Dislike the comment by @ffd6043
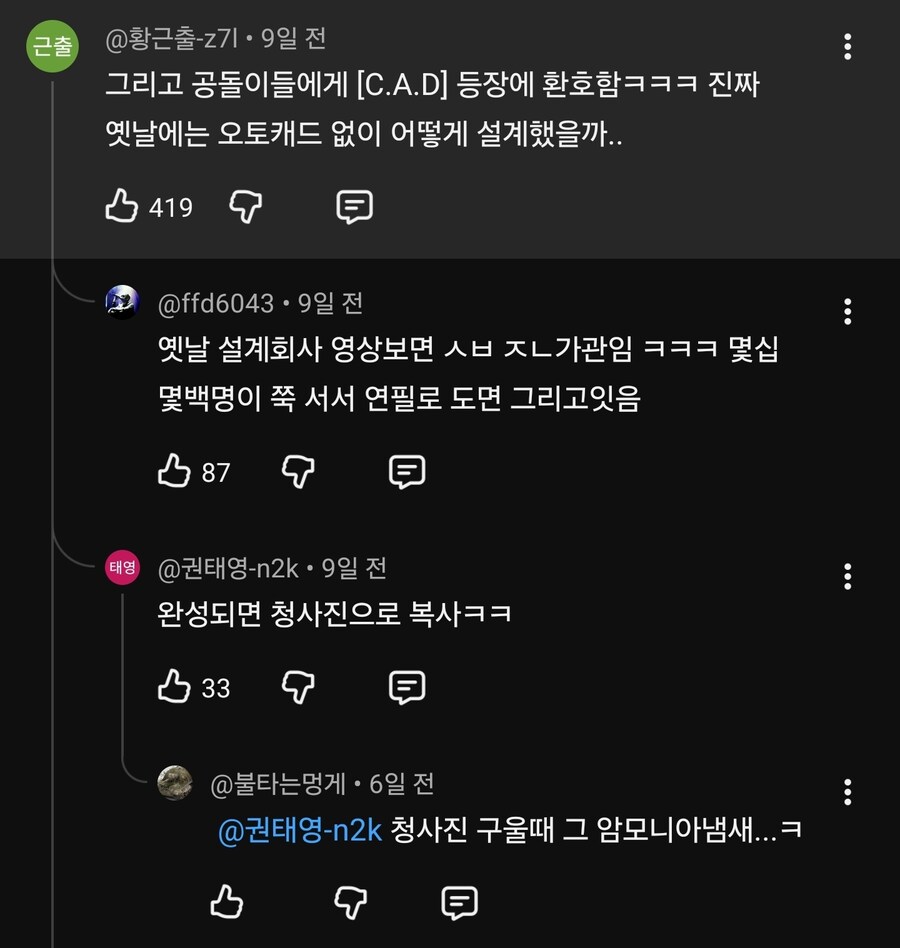This screenshot has width=900, height=948. coord(299,470)
